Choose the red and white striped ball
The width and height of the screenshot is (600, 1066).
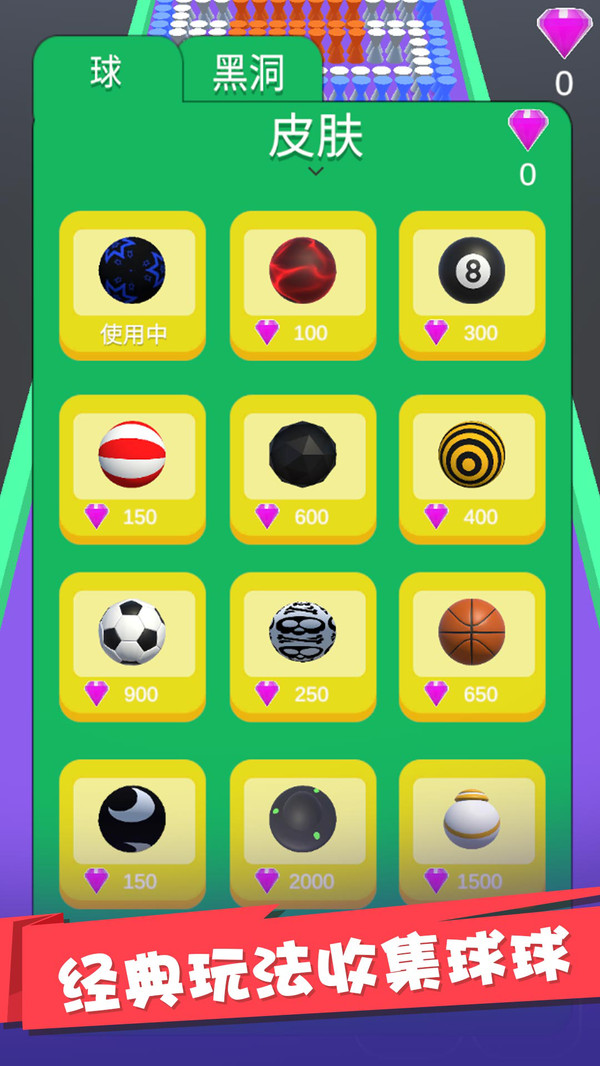click(132, 468)
